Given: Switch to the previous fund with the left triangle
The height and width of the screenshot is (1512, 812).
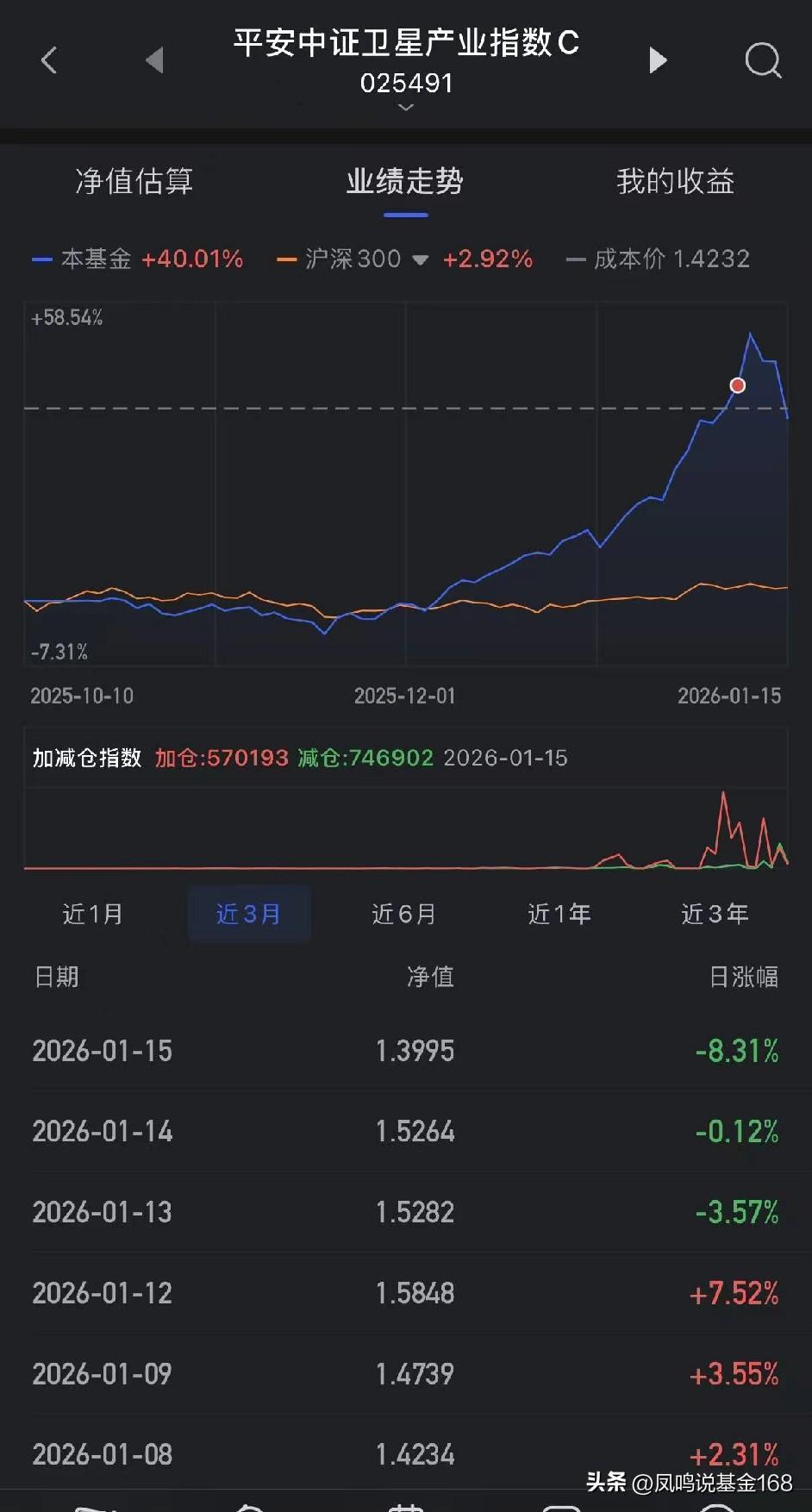Looking at the screenshot, I should (x=155, y=60).
